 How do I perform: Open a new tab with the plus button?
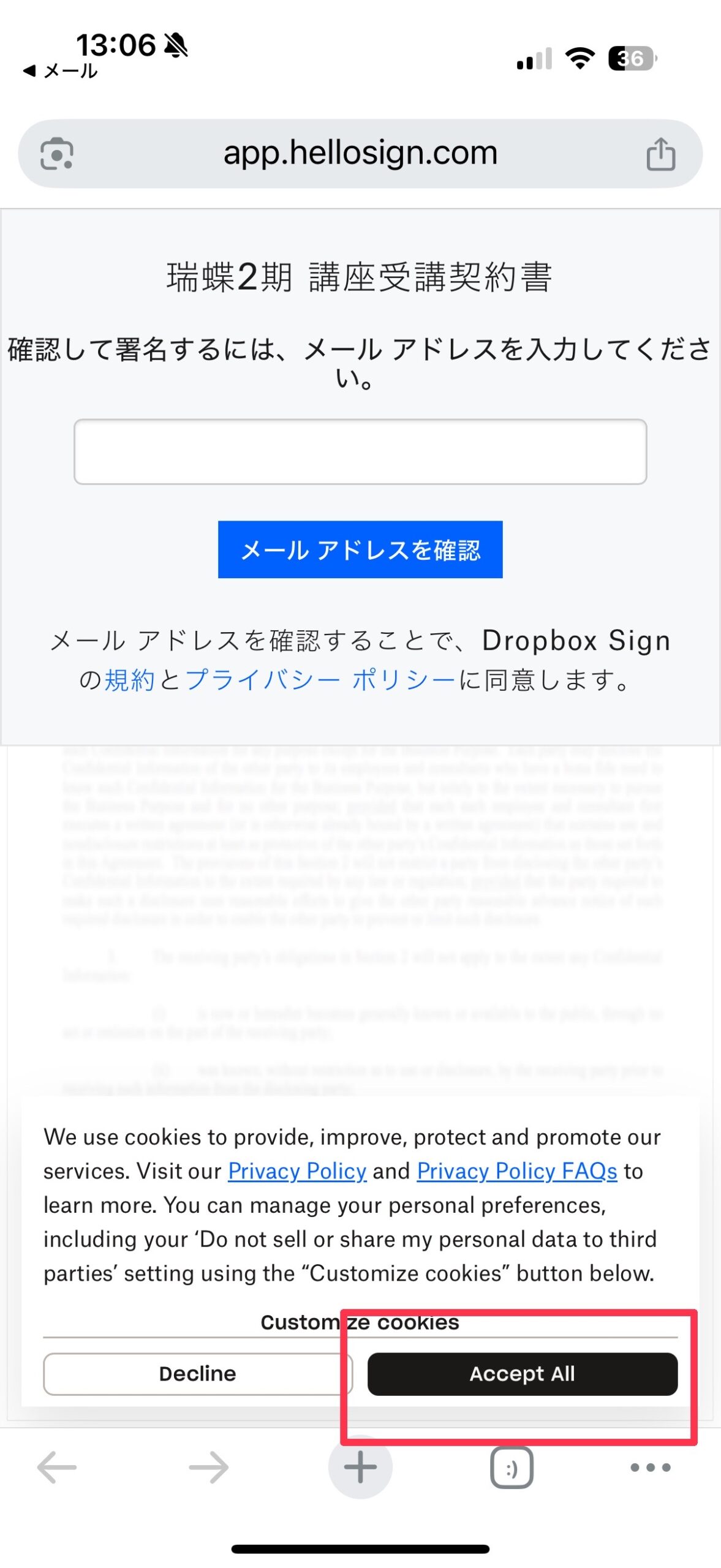click(360, 1467)
